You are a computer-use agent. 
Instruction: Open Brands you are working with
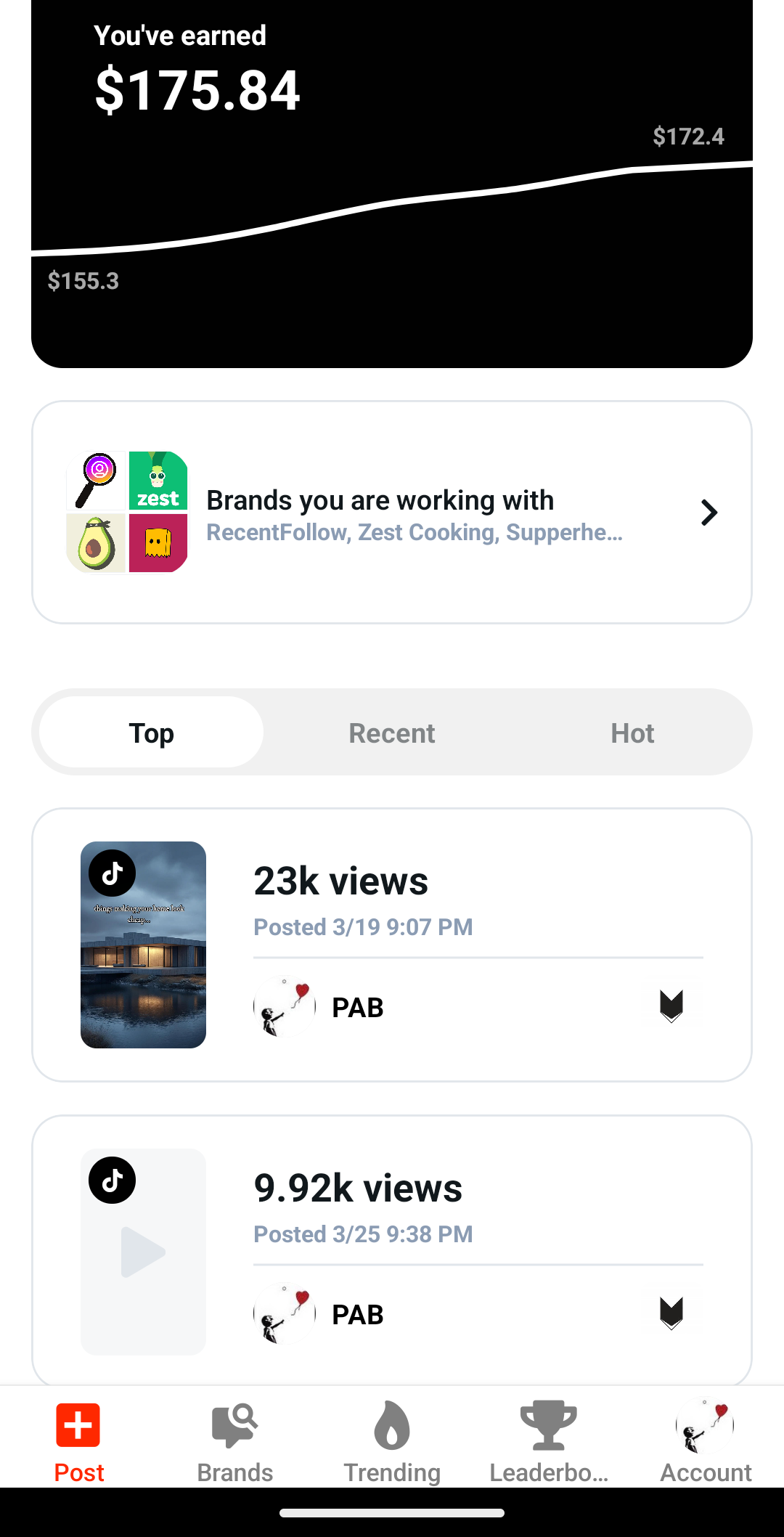tap(392, 513)
